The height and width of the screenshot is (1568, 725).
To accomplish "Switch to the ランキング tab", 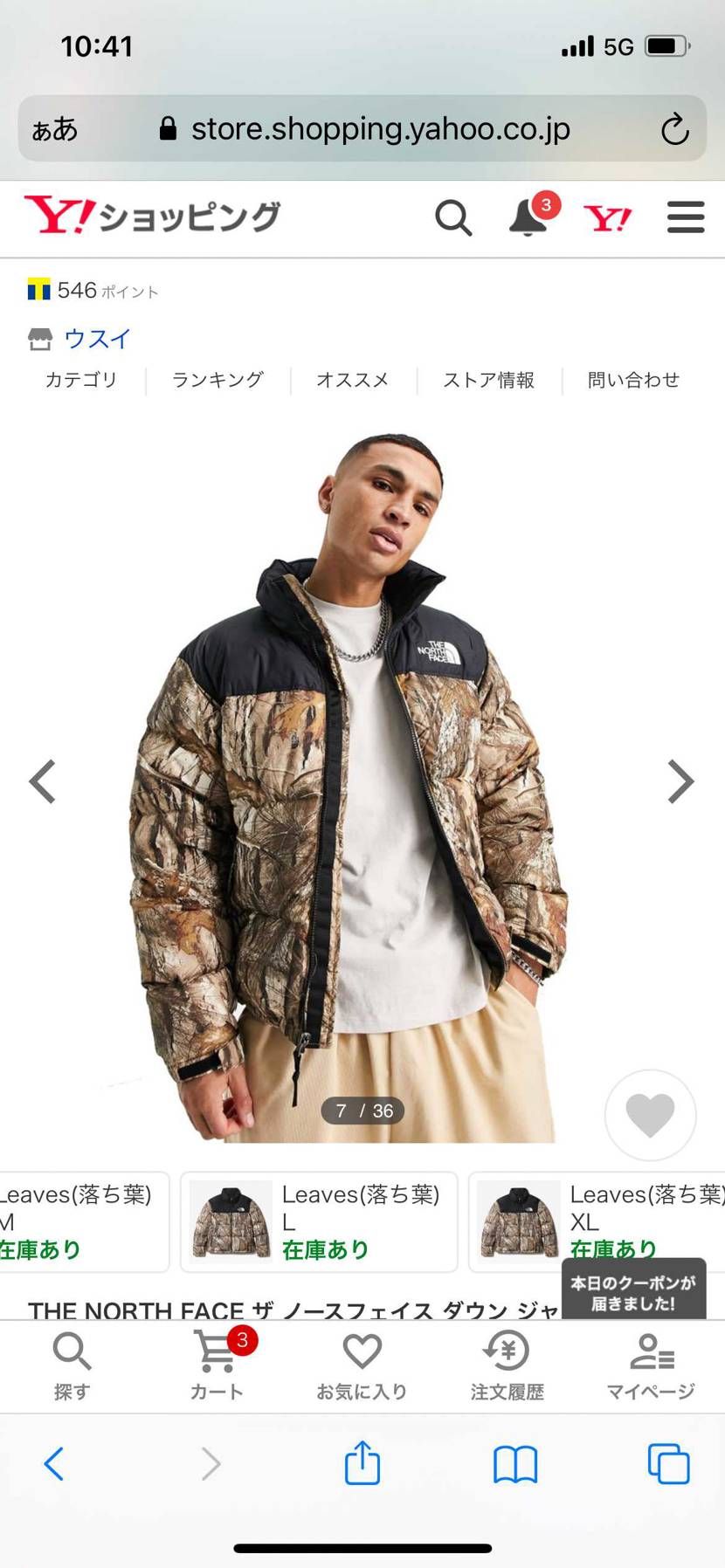I will pyautogui.click(x=217, y=380).
